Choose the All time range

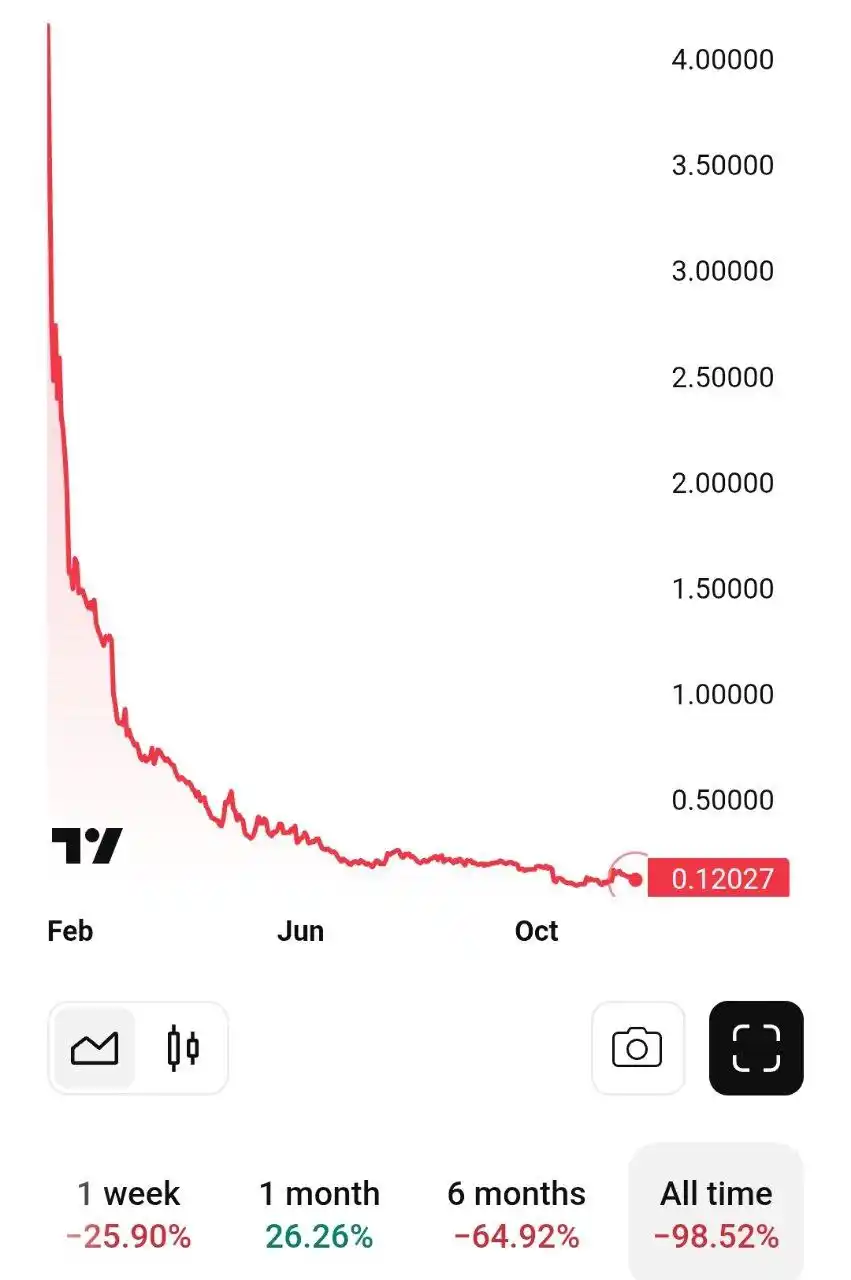pos(716,1214)
